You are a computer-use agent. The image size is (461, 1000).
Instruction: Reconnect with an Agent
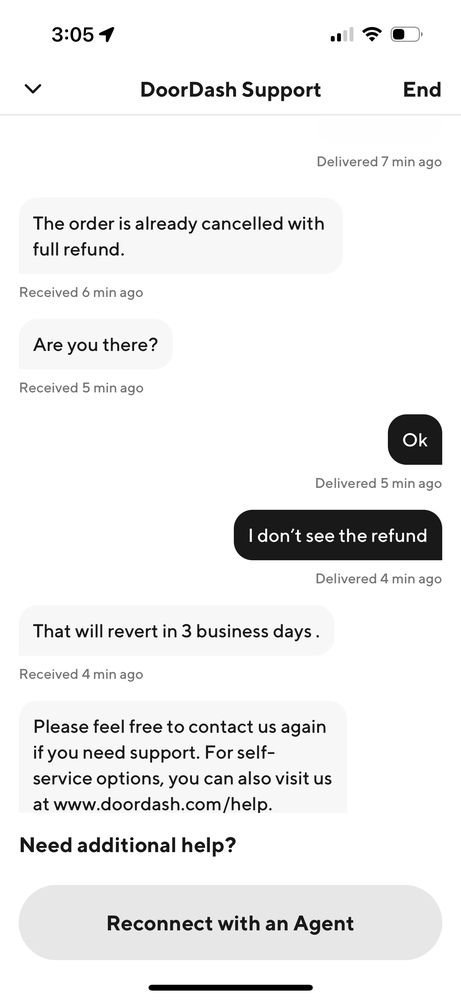230,922
